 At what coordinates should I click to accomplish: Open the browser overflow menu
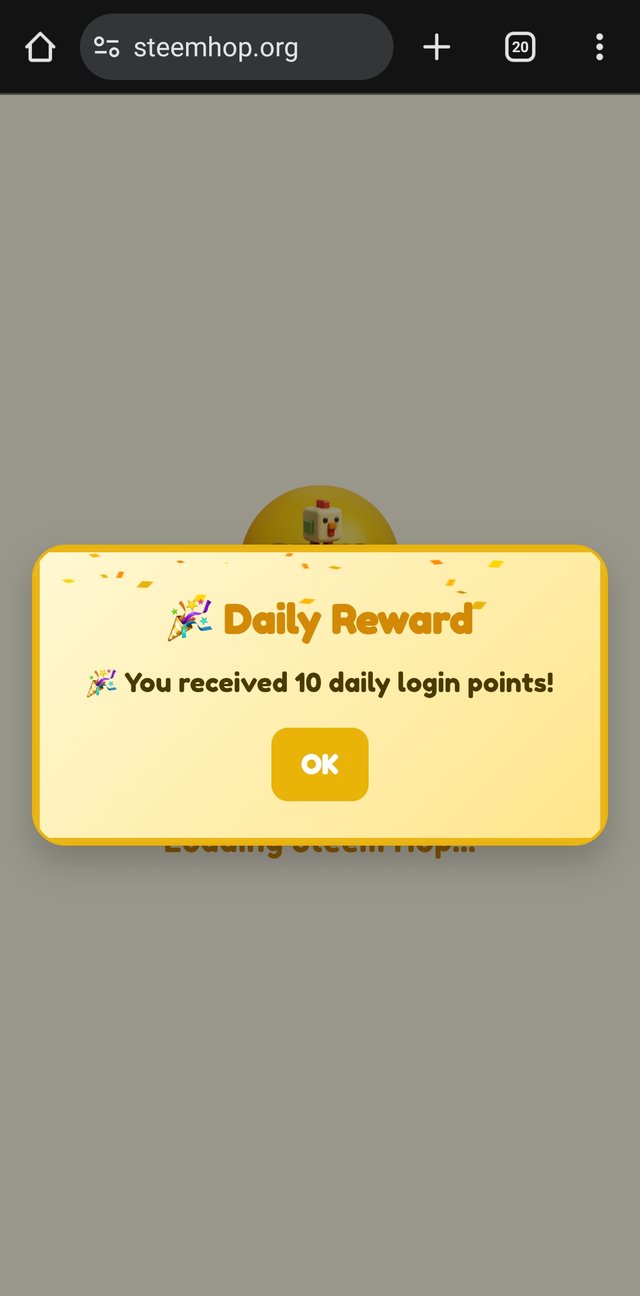[x=599, y=47]
